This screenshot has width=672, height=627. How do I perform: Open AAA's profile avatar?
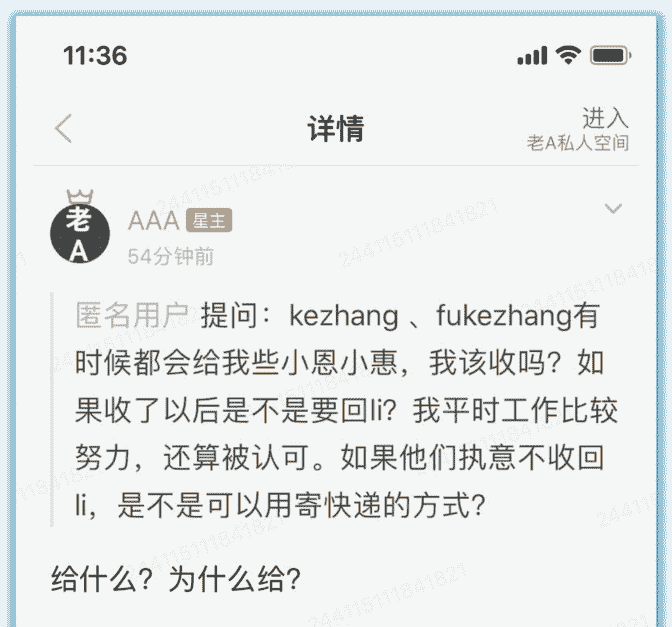[79, 234]
